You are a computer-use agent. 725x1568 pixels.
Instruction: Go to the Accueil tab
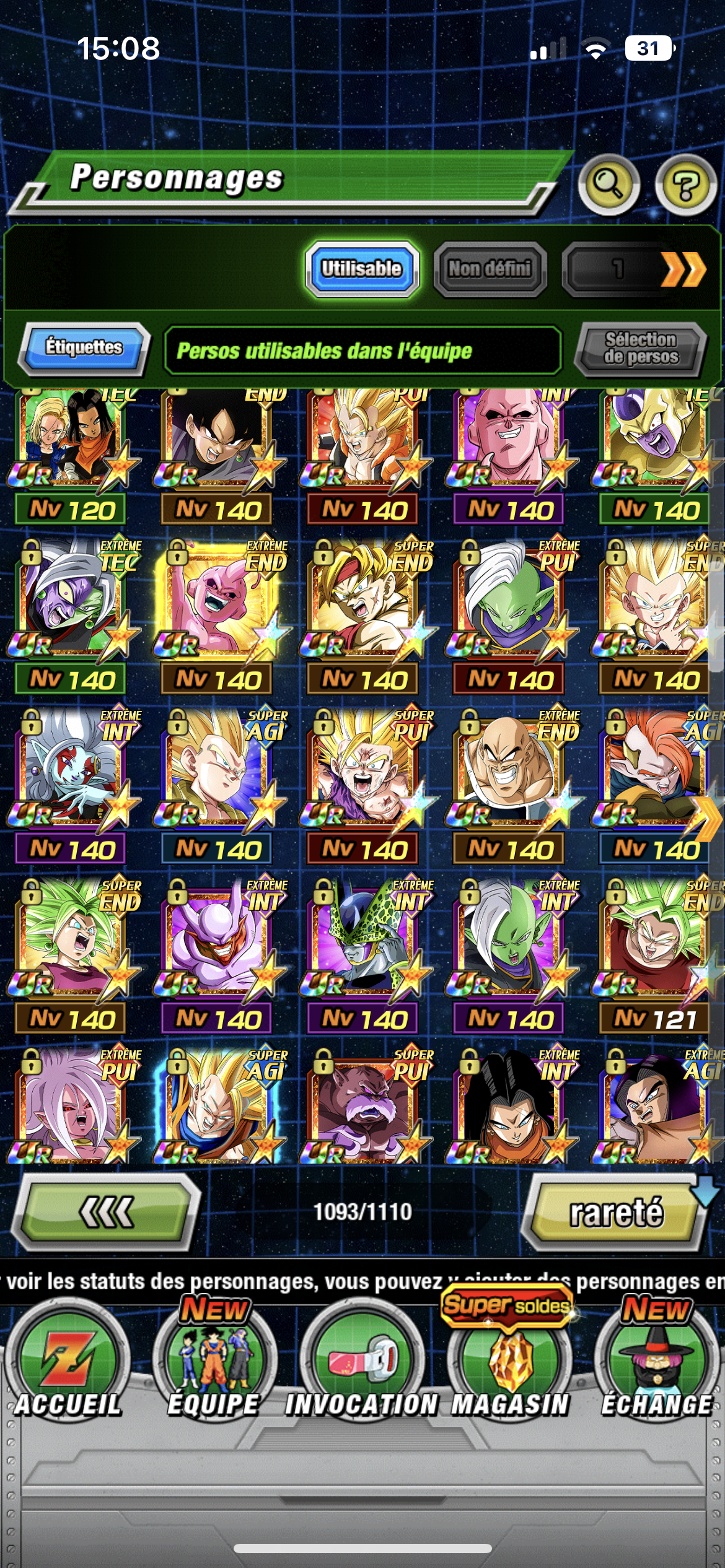point(68,1369)
